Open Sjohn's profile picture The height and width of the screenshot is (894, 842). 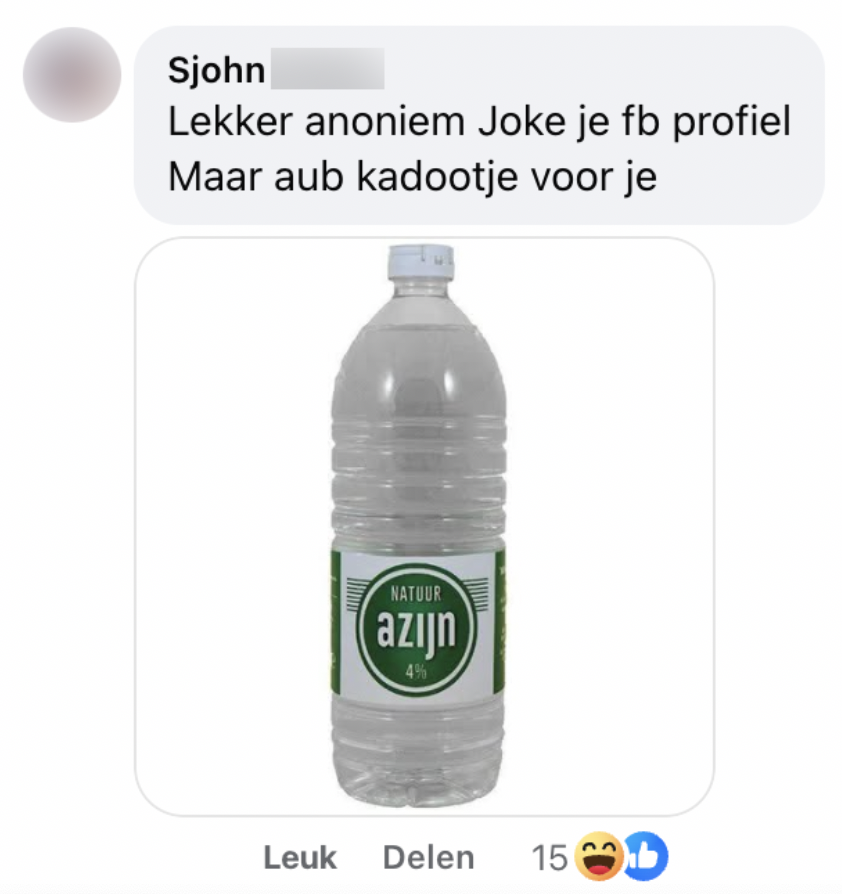click(x=71, y=75)
